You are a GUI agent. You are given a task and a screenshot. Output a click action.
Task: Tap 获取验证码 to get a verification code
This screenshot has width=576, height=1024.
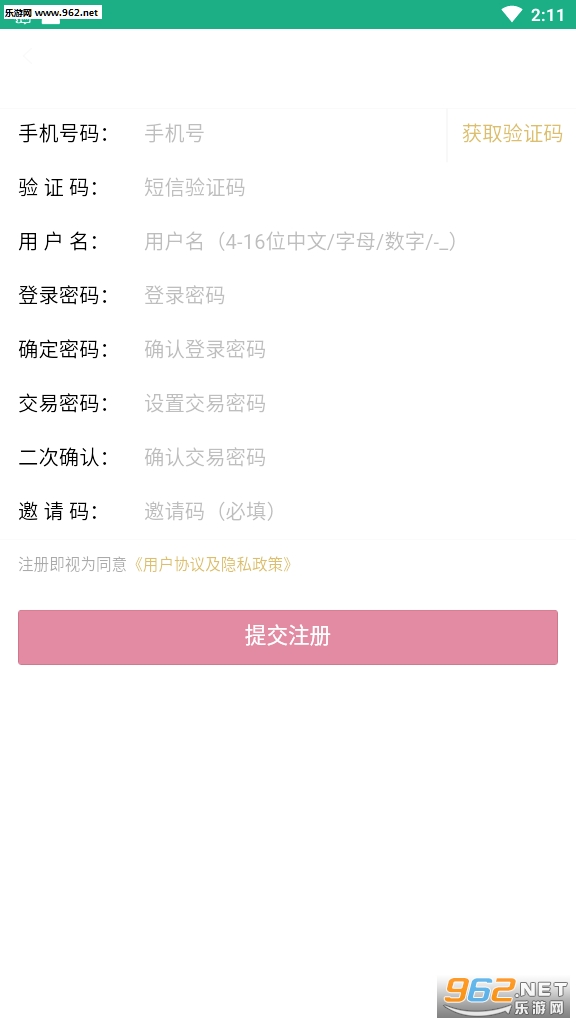pyautogui.click(x=512, y=134)
